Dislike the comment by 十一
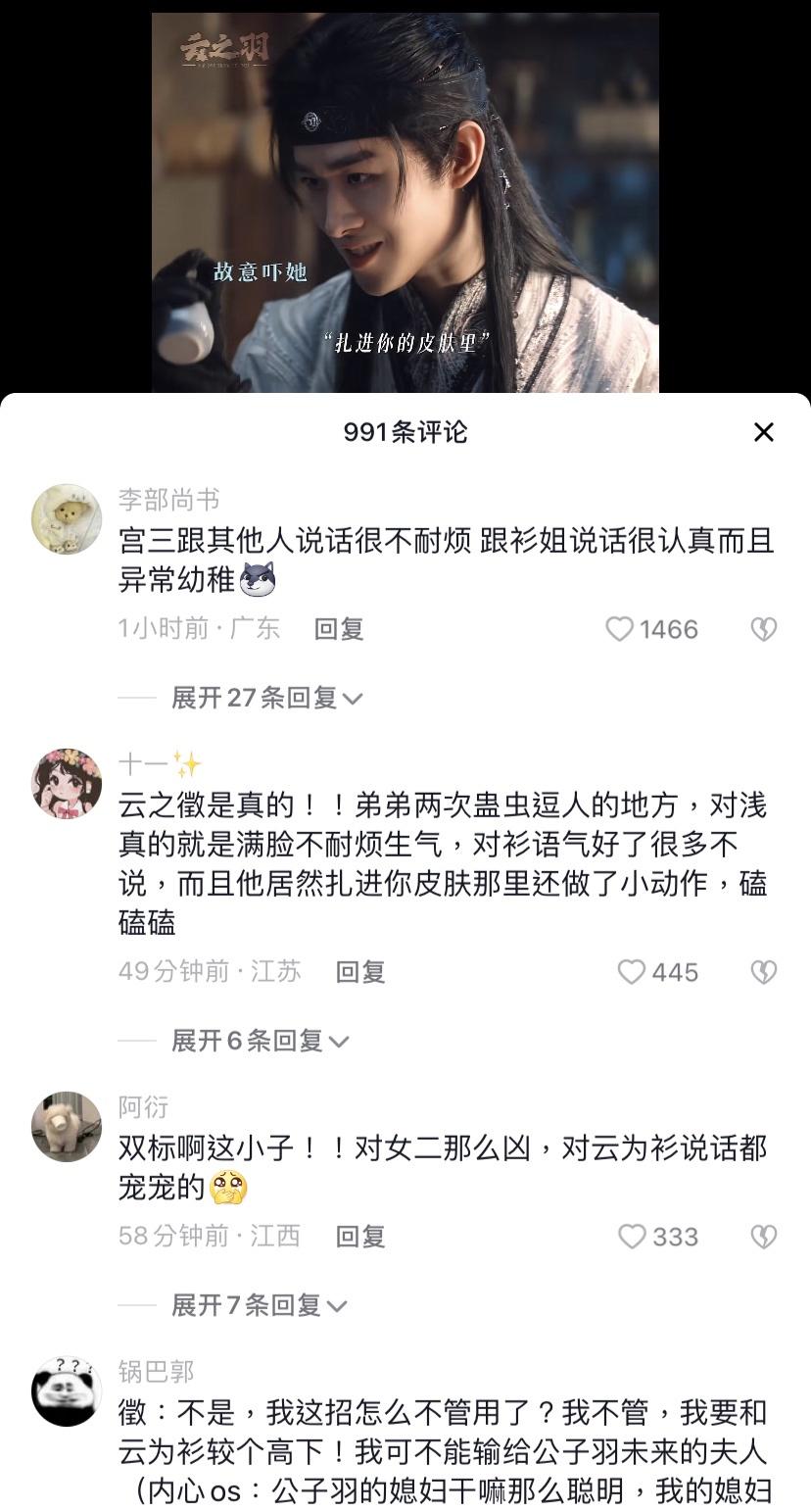This screenshot has width=811, height=1512. click(x=763, y=972)
